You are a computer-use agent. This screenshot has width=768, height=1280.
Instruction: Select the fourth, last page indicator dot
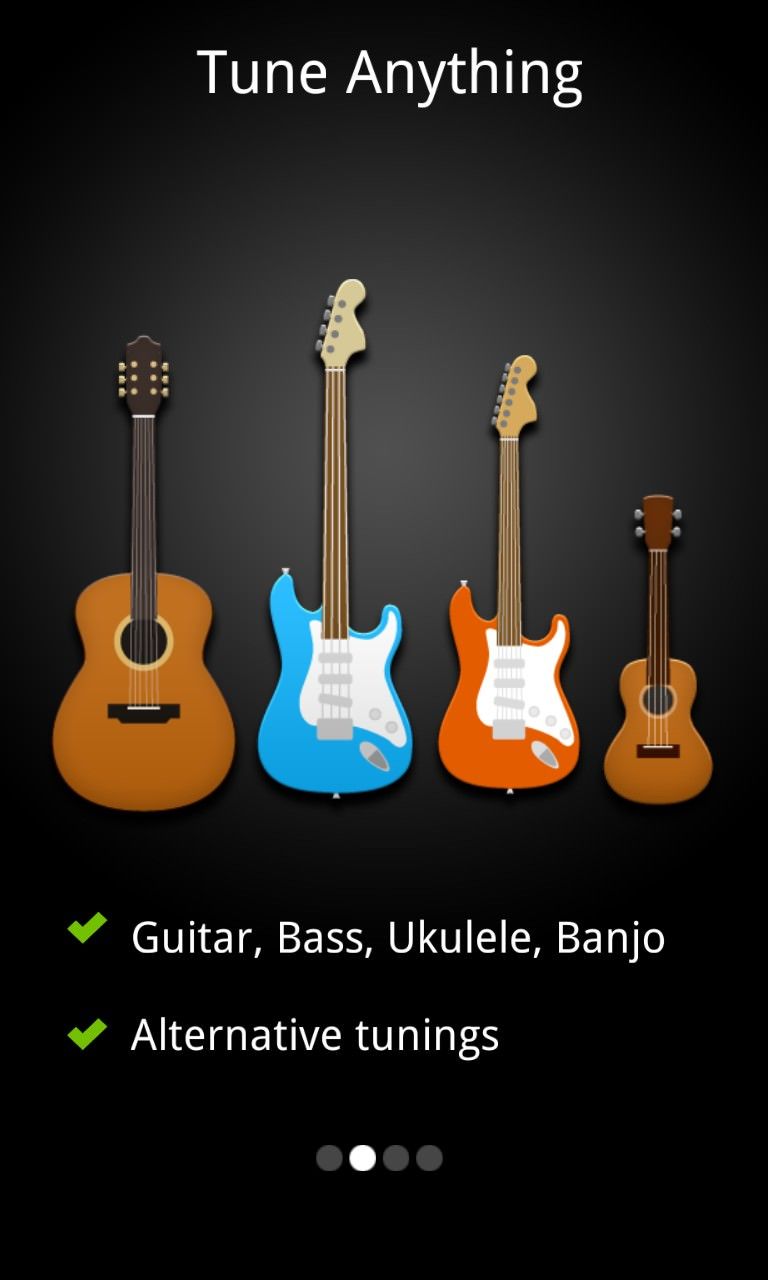429,1158
